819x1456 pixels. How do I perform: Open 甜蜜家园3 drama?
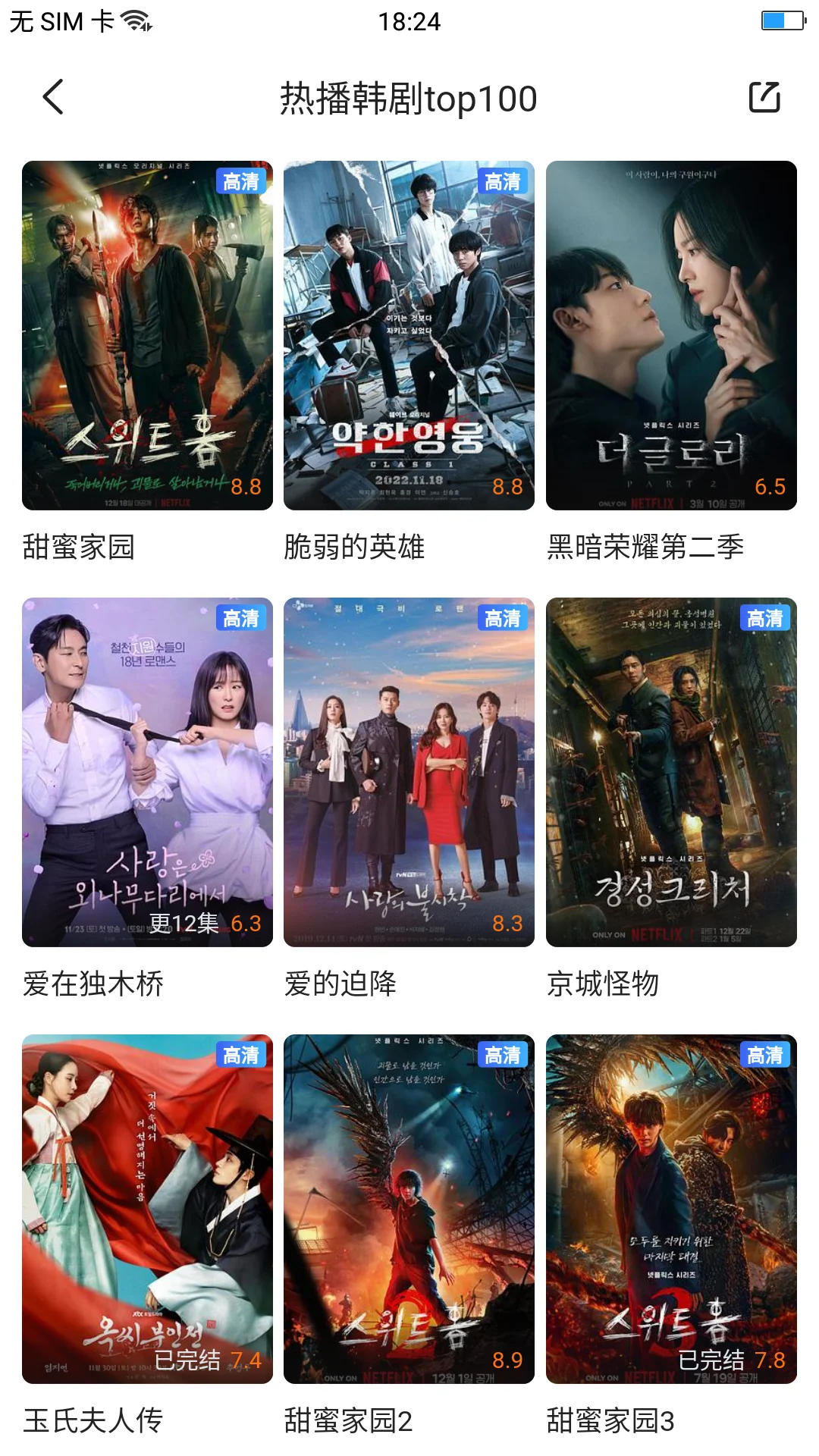pos(671,1209)
